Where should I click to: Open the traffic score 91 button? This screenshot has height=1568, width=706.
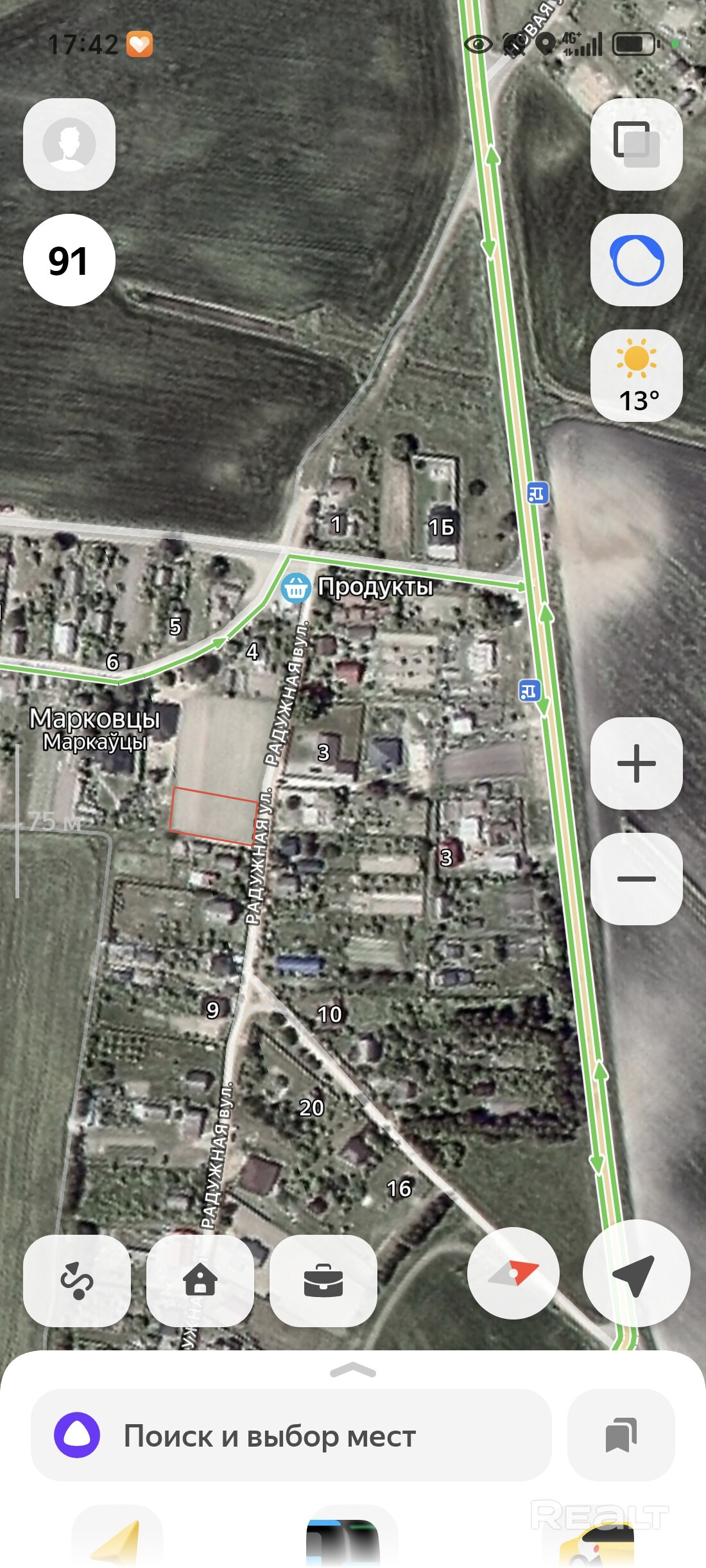(69, 260)
